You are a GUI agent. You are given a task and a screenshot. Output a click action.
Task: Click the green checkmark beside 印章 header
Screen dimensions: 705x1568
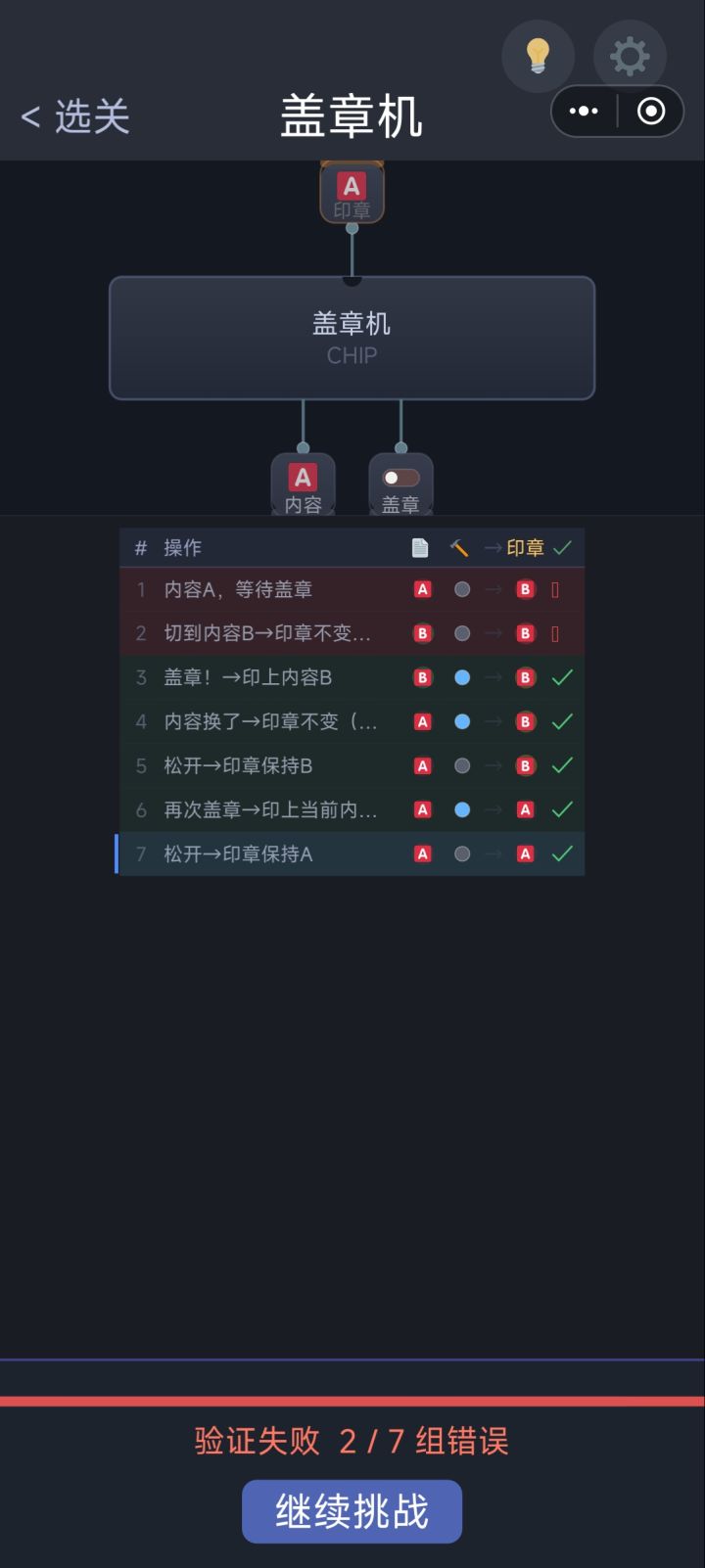point(562,547)
